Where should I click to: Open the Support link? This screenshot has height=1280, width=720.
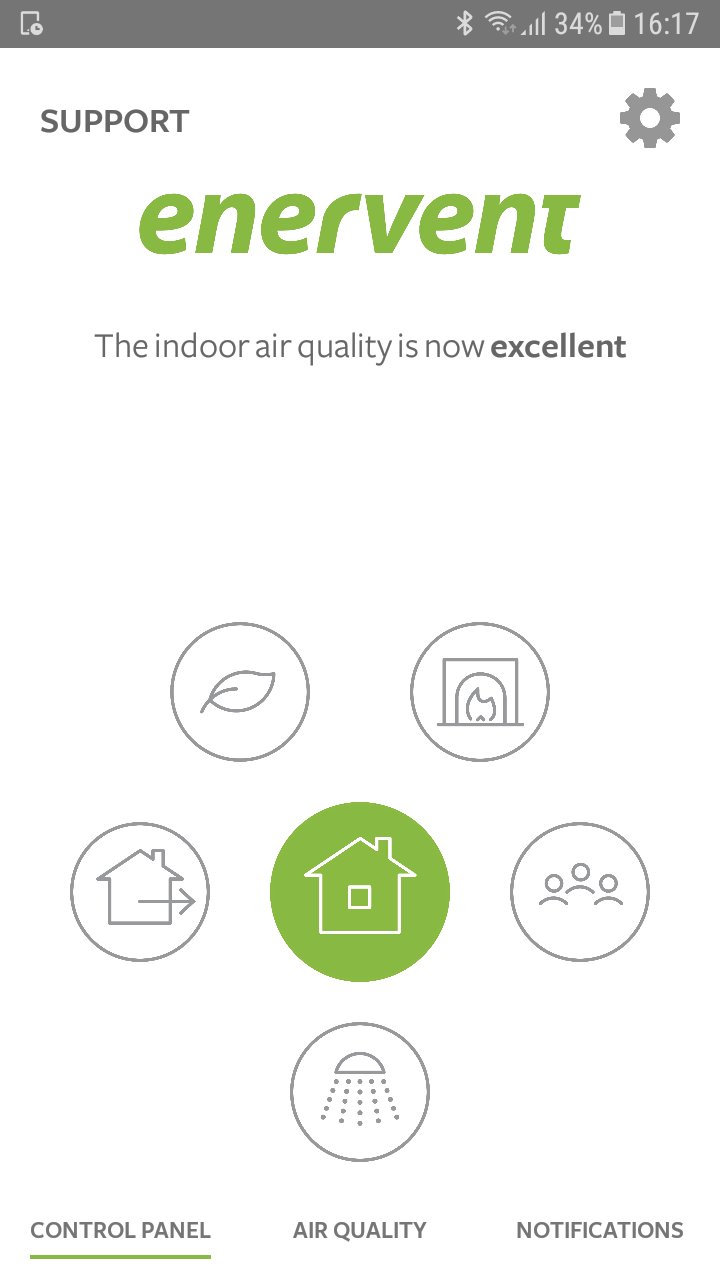click(114, 122)
